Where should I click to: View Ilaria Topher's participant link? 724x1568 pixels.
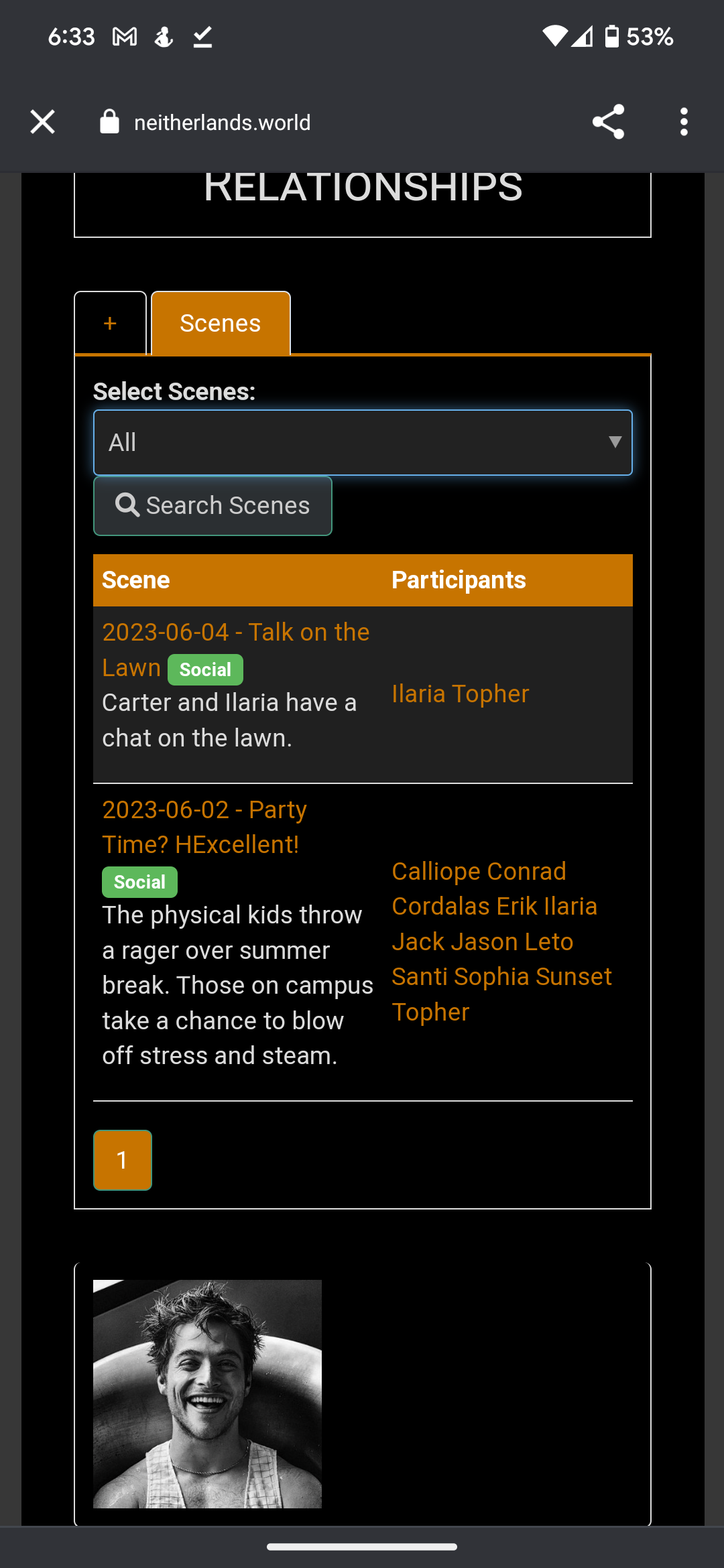(460, 694)
